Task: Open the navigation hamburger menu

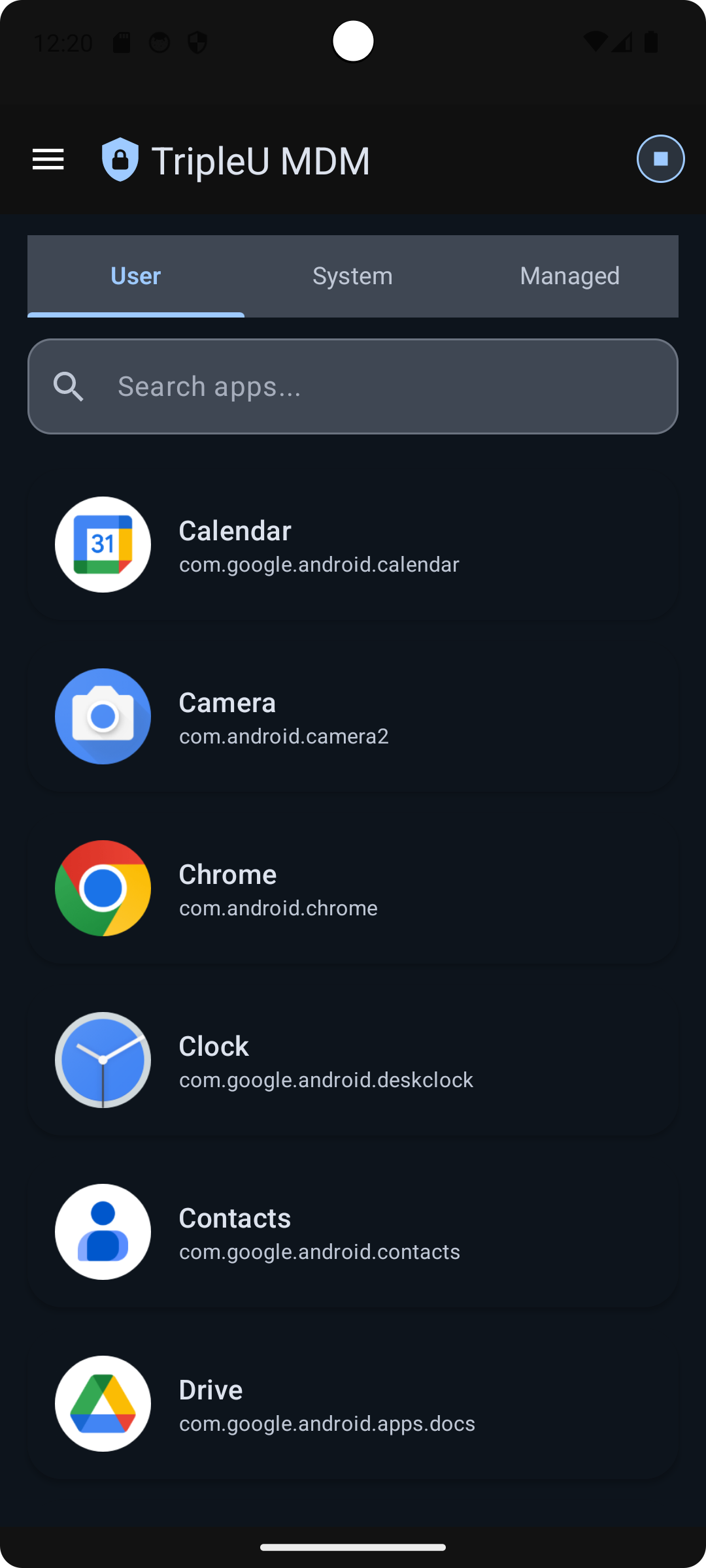Action: pyautogui.click(x=48, y=159)
